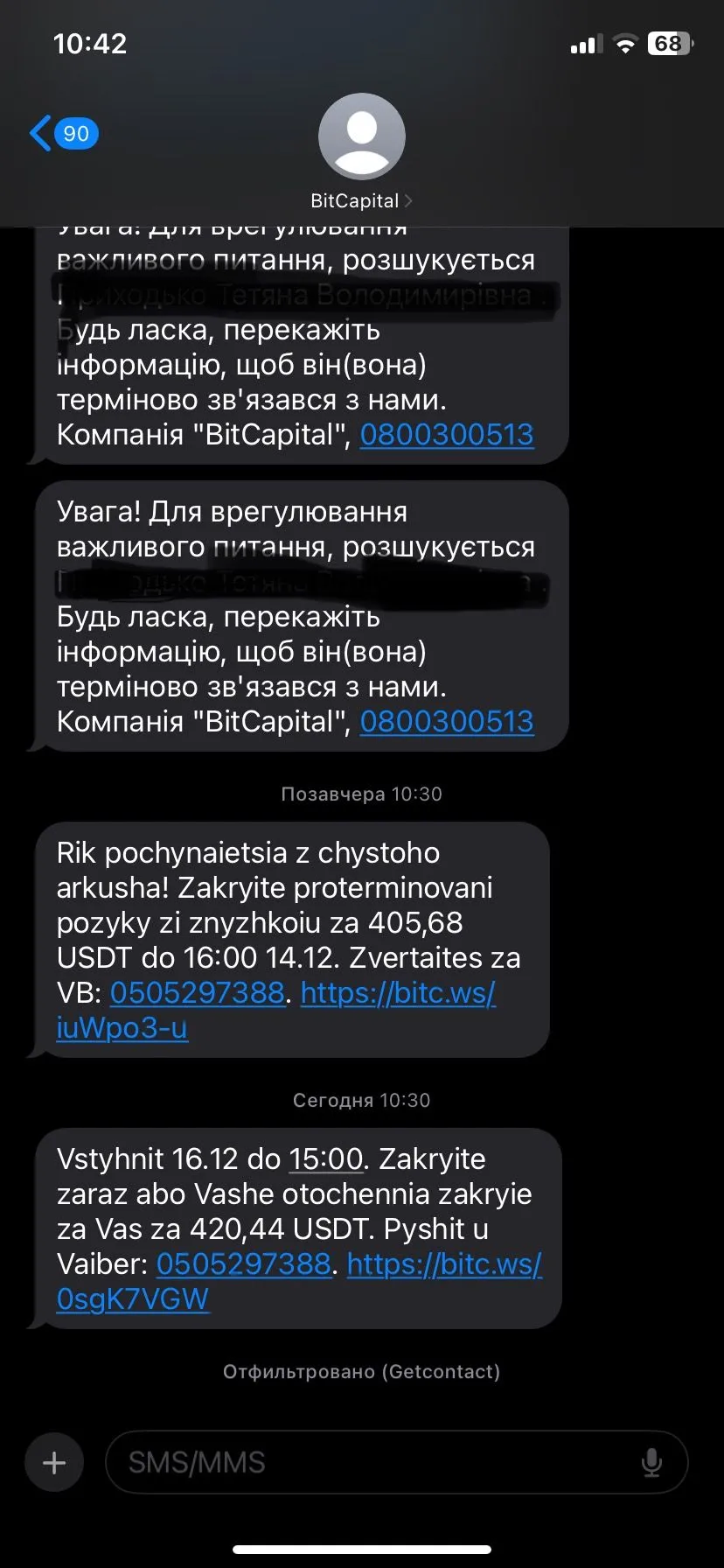Go back to the messages list
724x1568 pixels.
(61, 134)
